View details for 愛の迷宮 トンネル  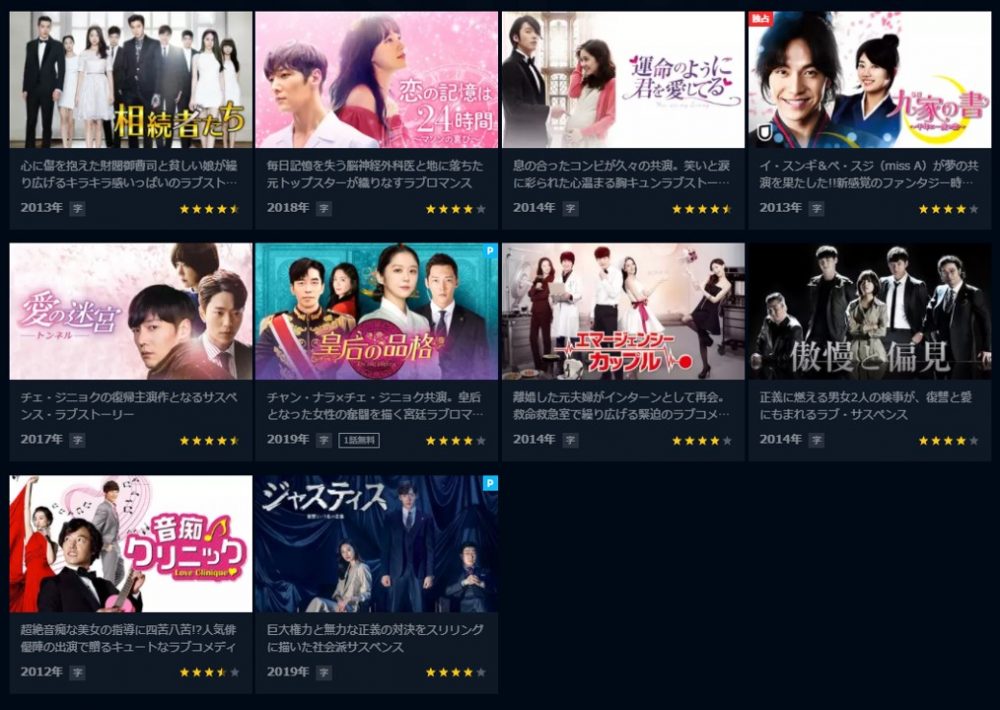[x=130, y=311]
